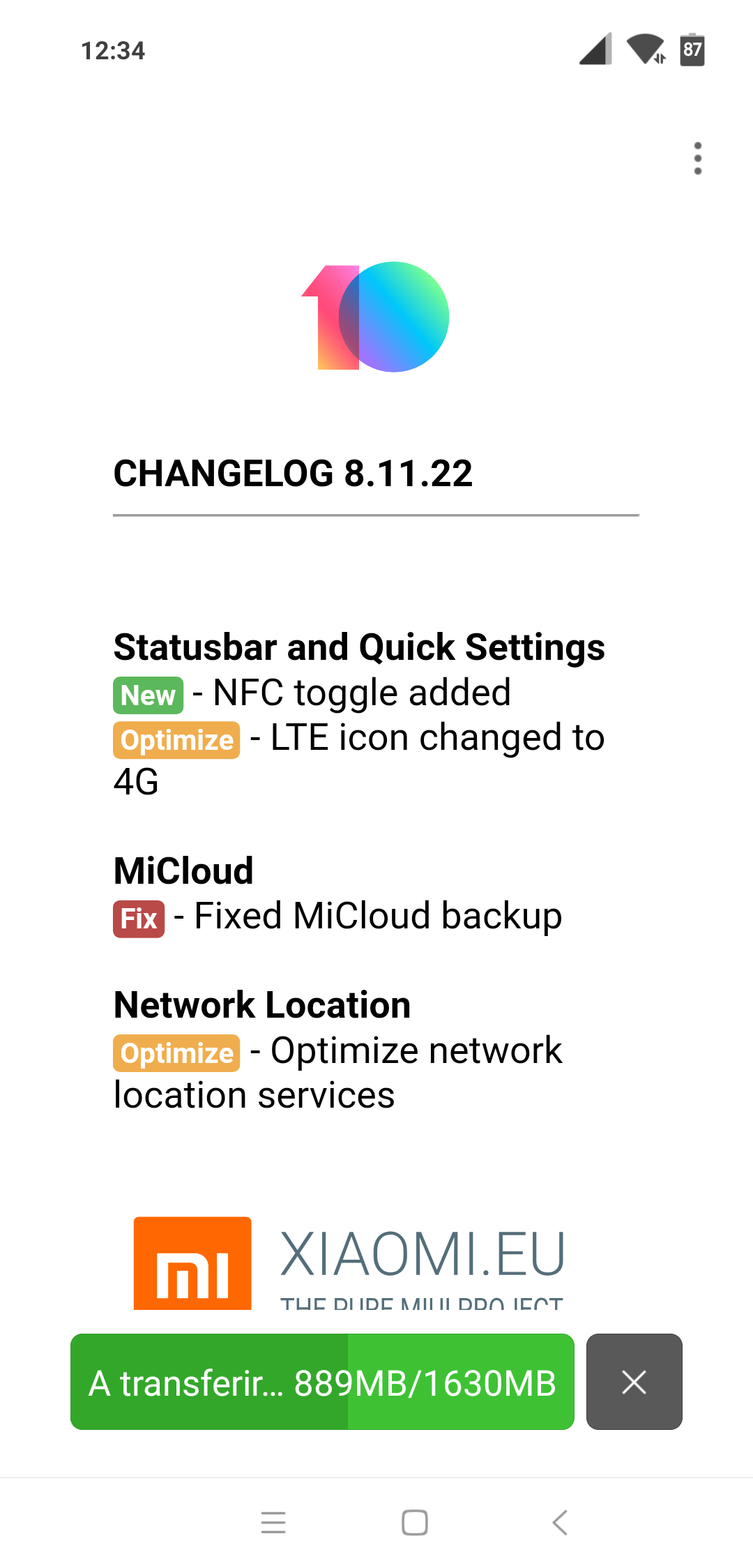Cancel the download with the X button

coord(634,1382)
